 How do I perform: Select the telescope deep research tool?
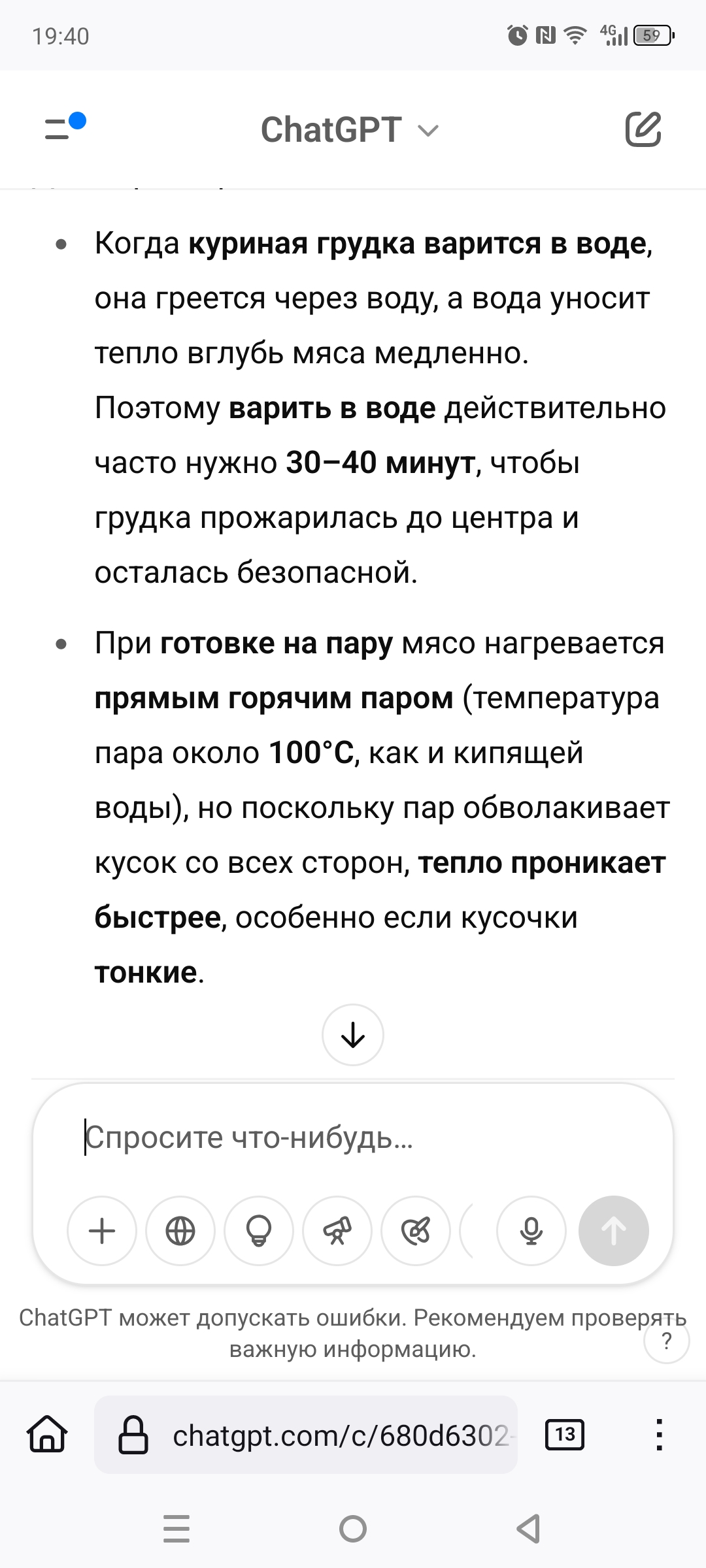coord(337,1231)
